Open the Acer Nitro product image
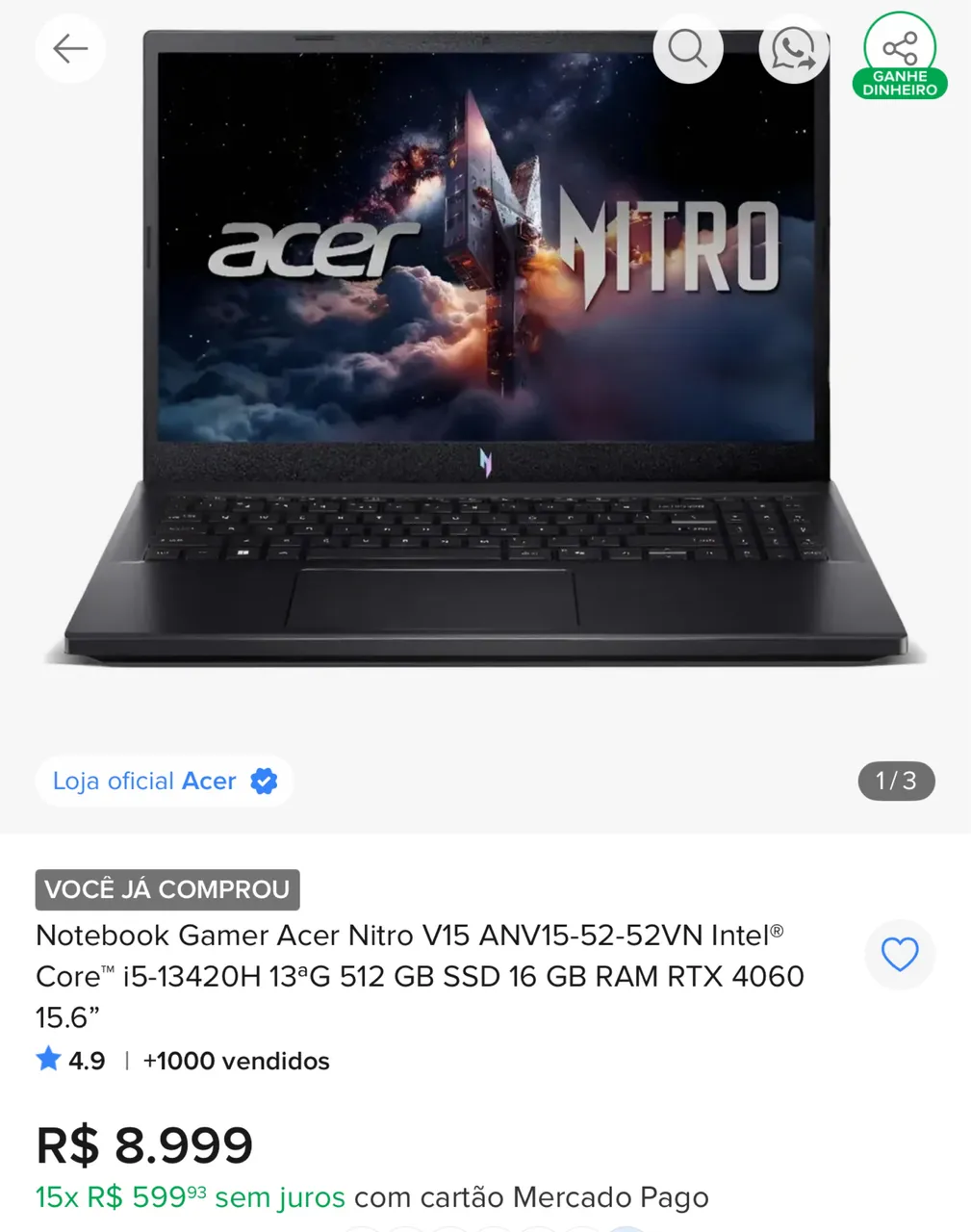The height and width of the screenshot is (1232, 971). tap(485, 346)
